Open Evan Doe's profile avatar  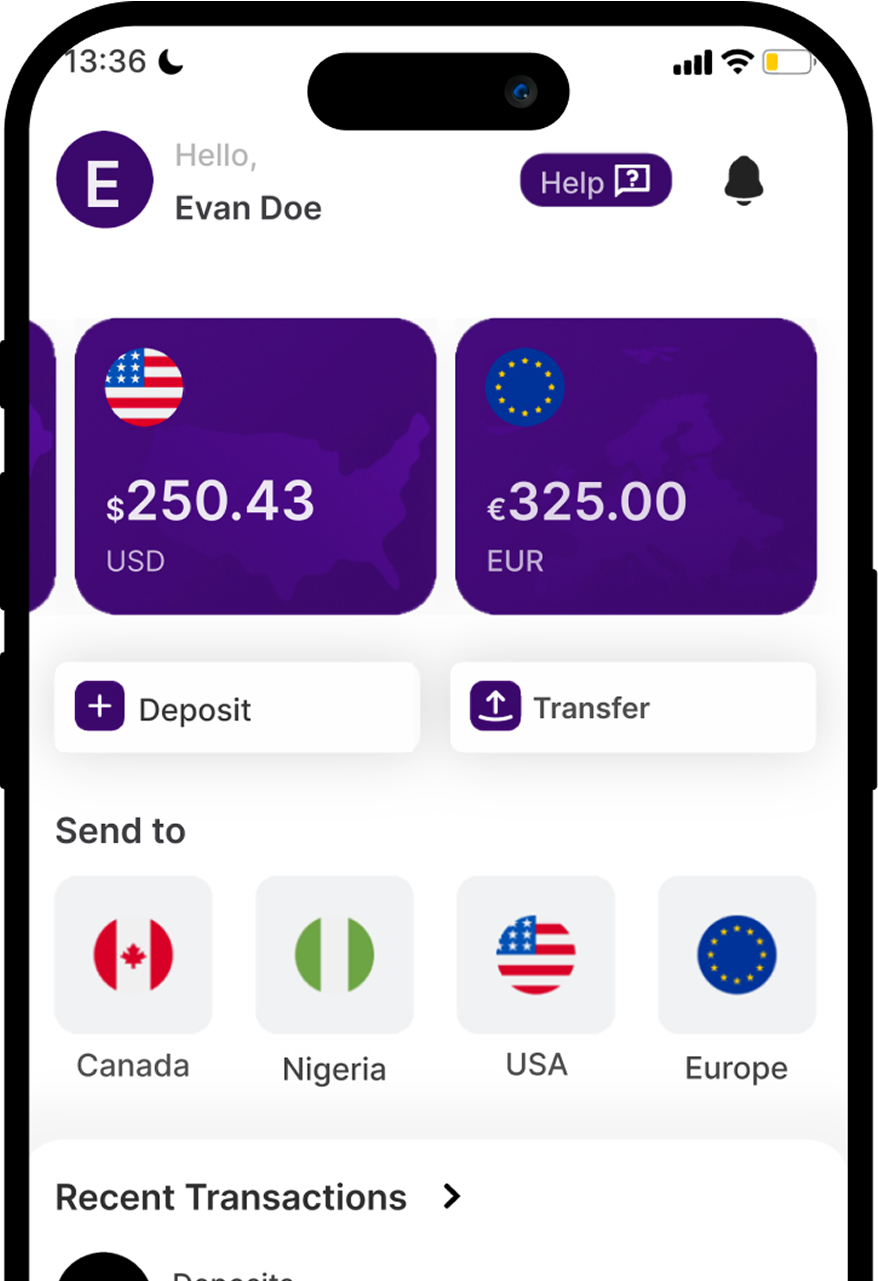click(x=104, y=181)
